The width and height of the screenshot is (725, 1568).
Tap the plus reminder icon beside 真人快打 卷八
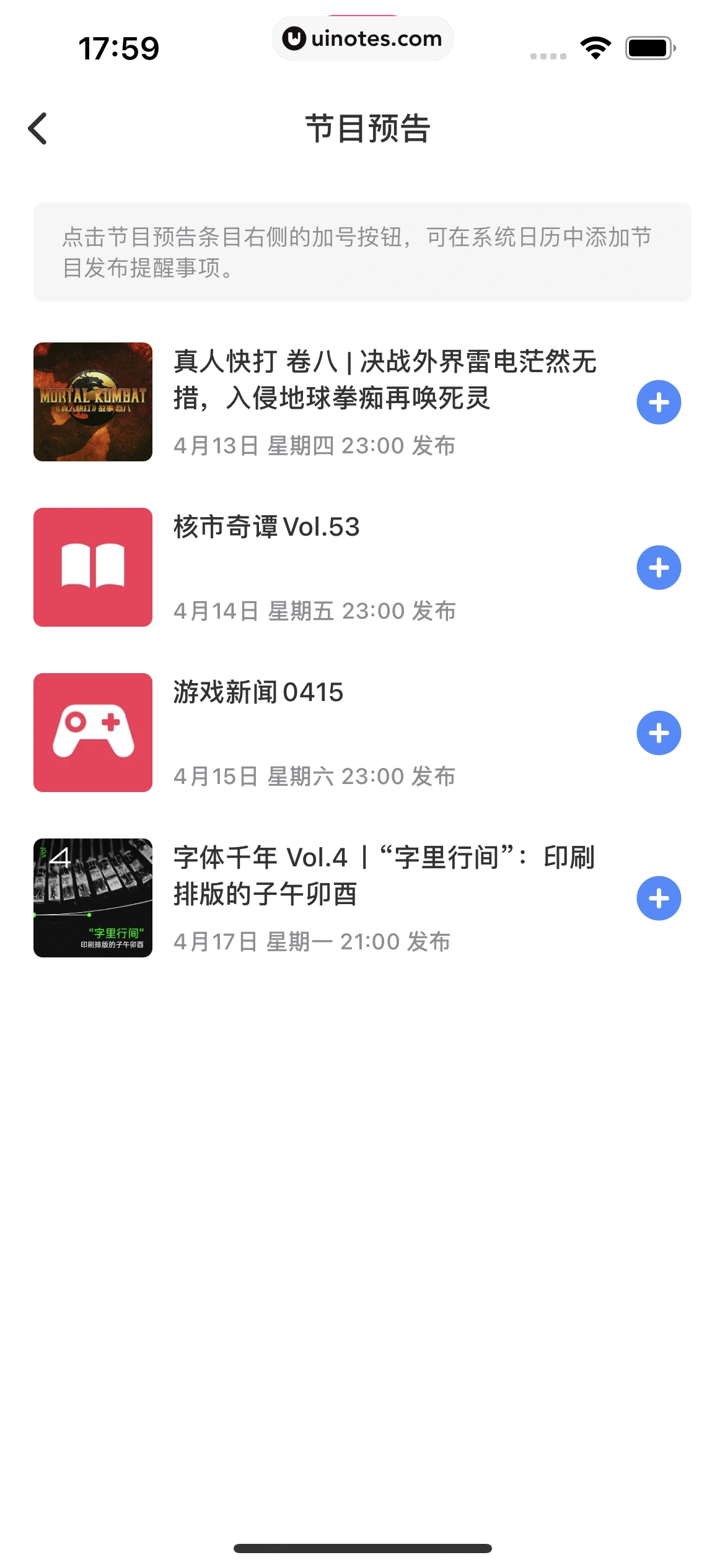point(659,401)
